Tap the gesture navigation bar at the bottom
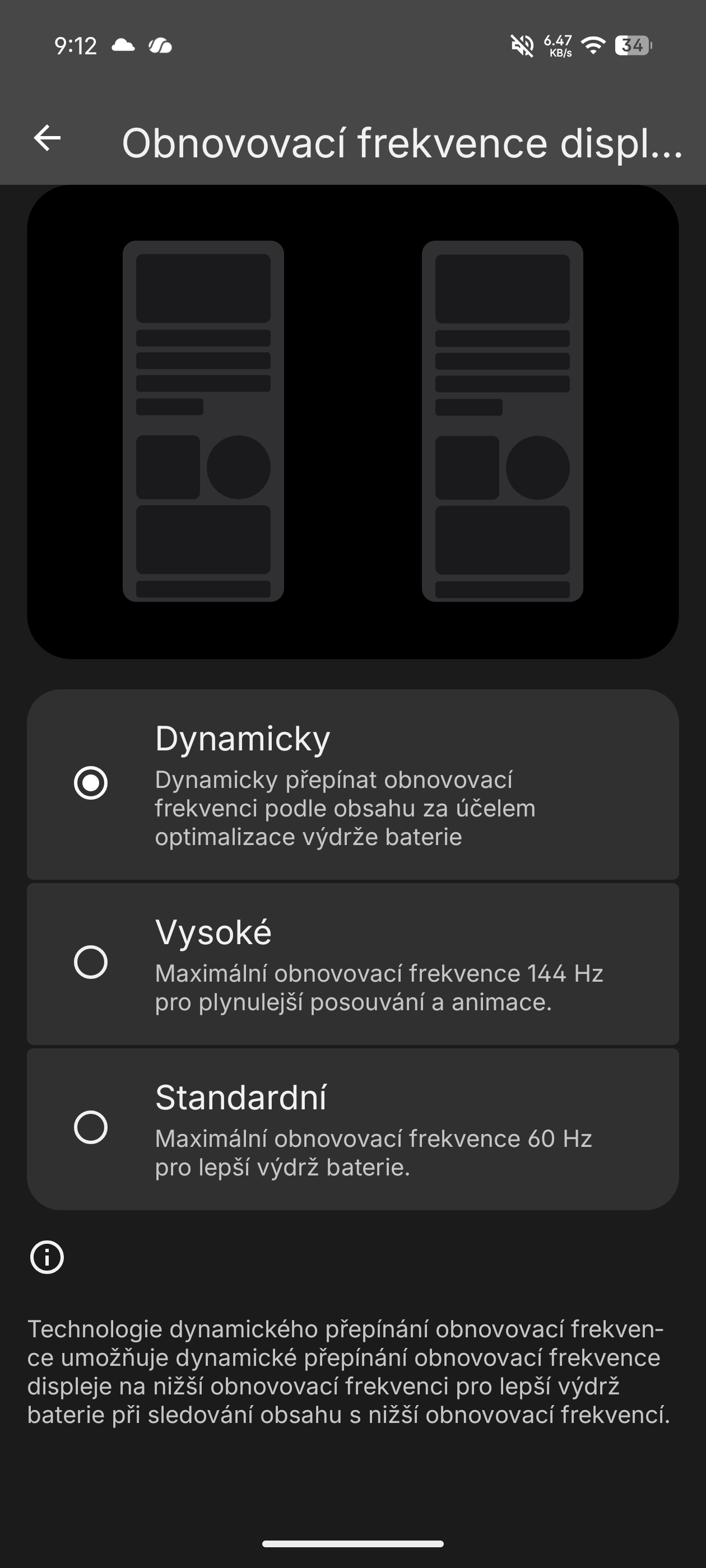 (x=352, y=1544)
